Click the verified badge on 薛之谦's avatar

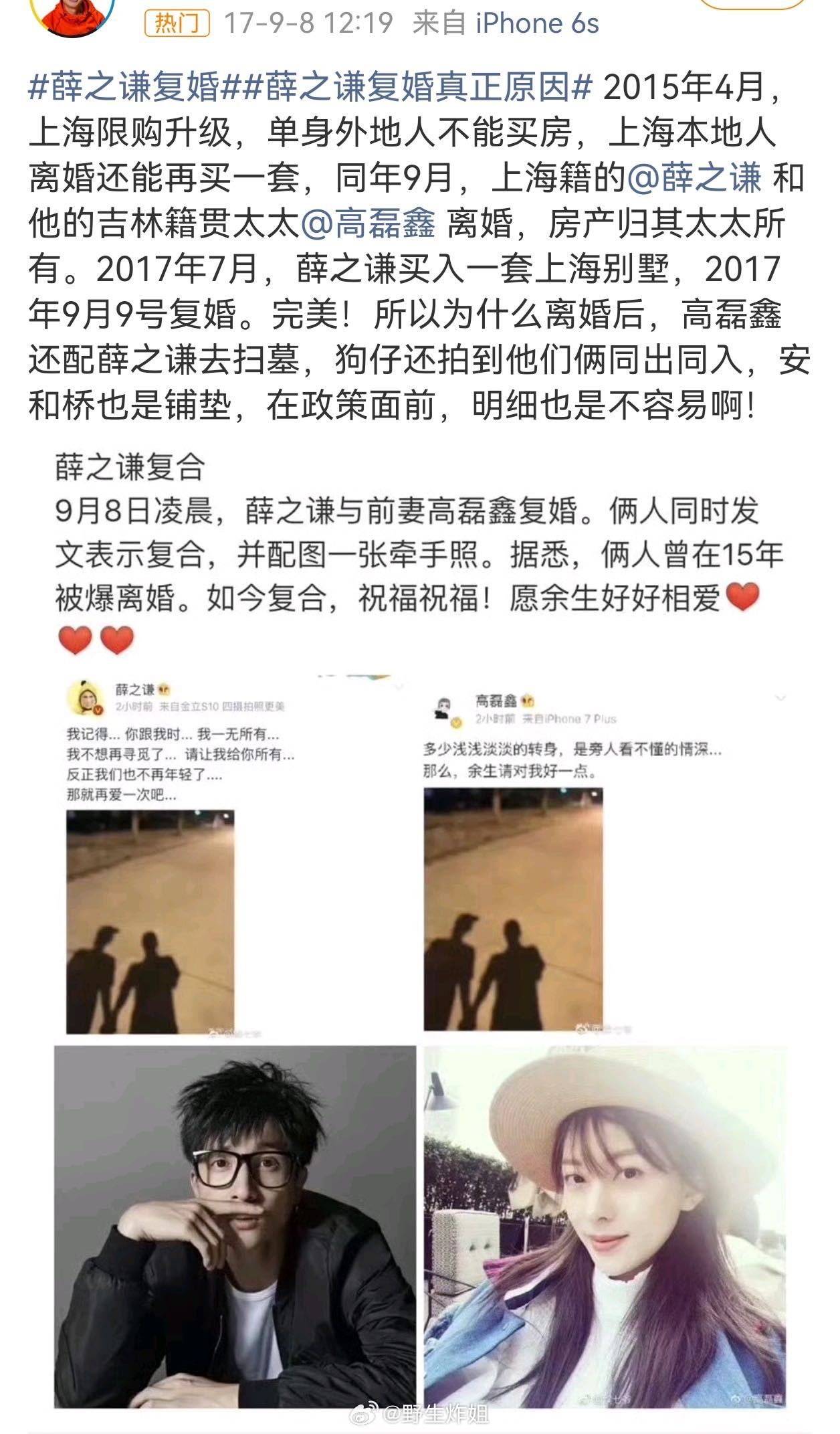point(97,709)
